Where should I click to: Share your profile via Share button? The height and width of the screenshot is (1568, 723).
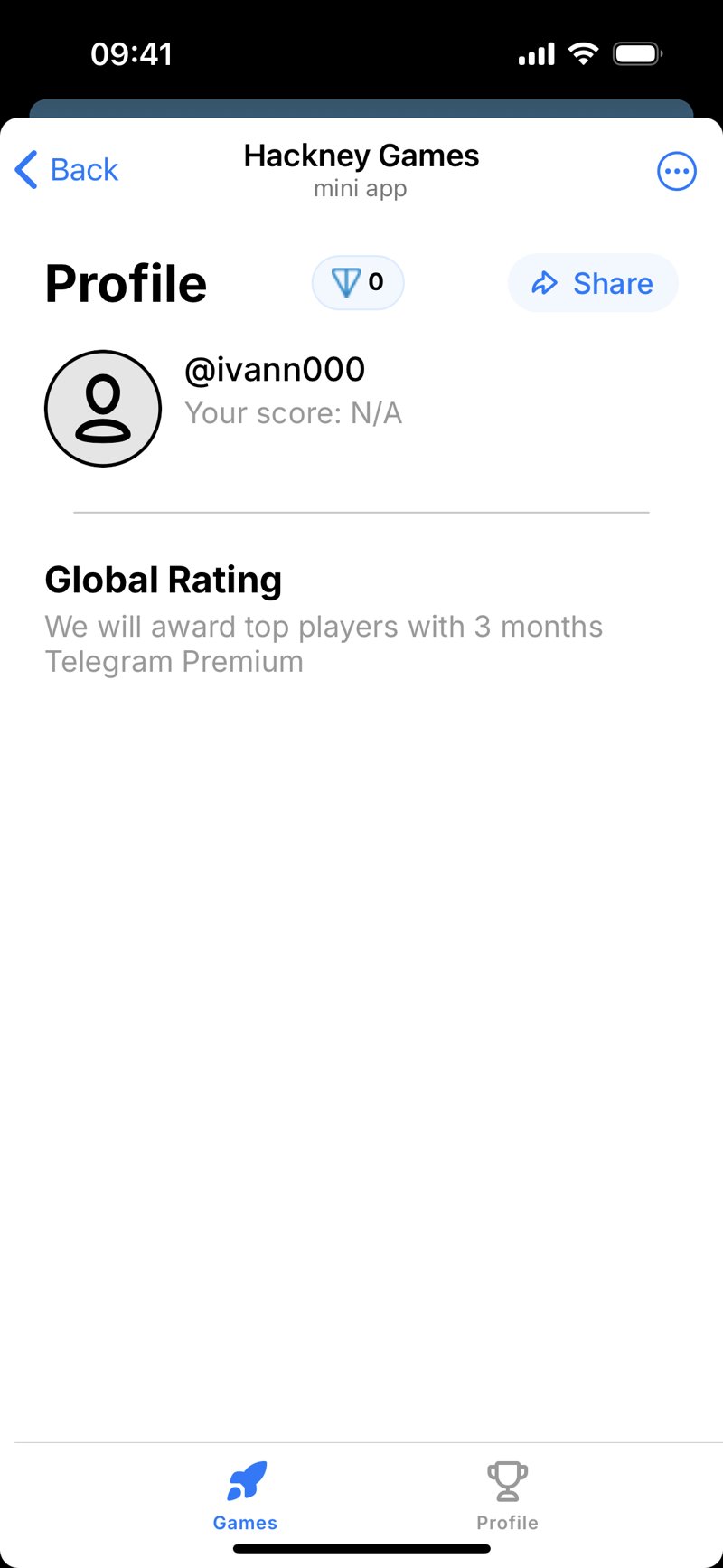[x=592, y=282]
